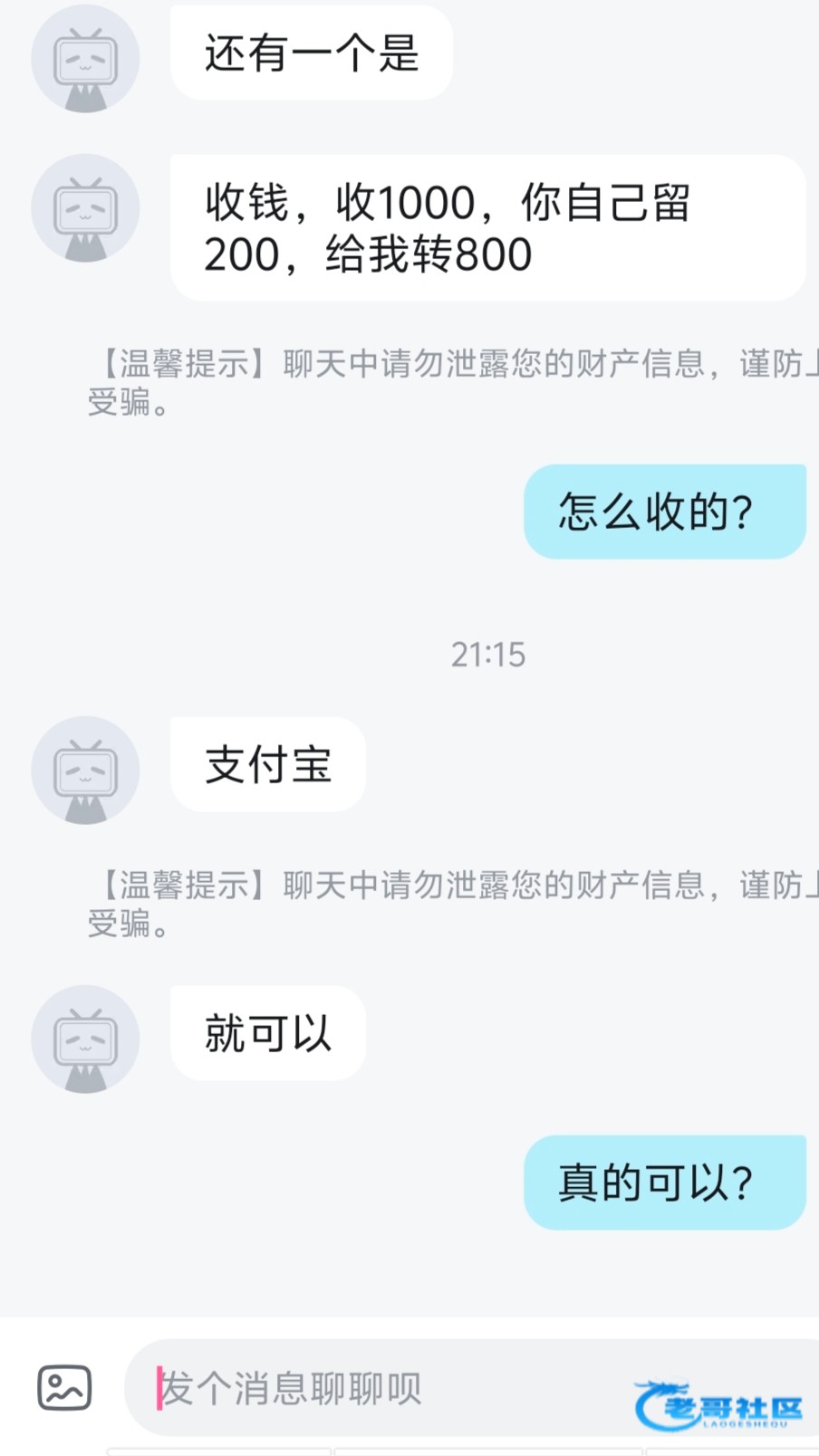Open the image picker icon
Screen dimensions: 819x1456
click(64, 1387)
